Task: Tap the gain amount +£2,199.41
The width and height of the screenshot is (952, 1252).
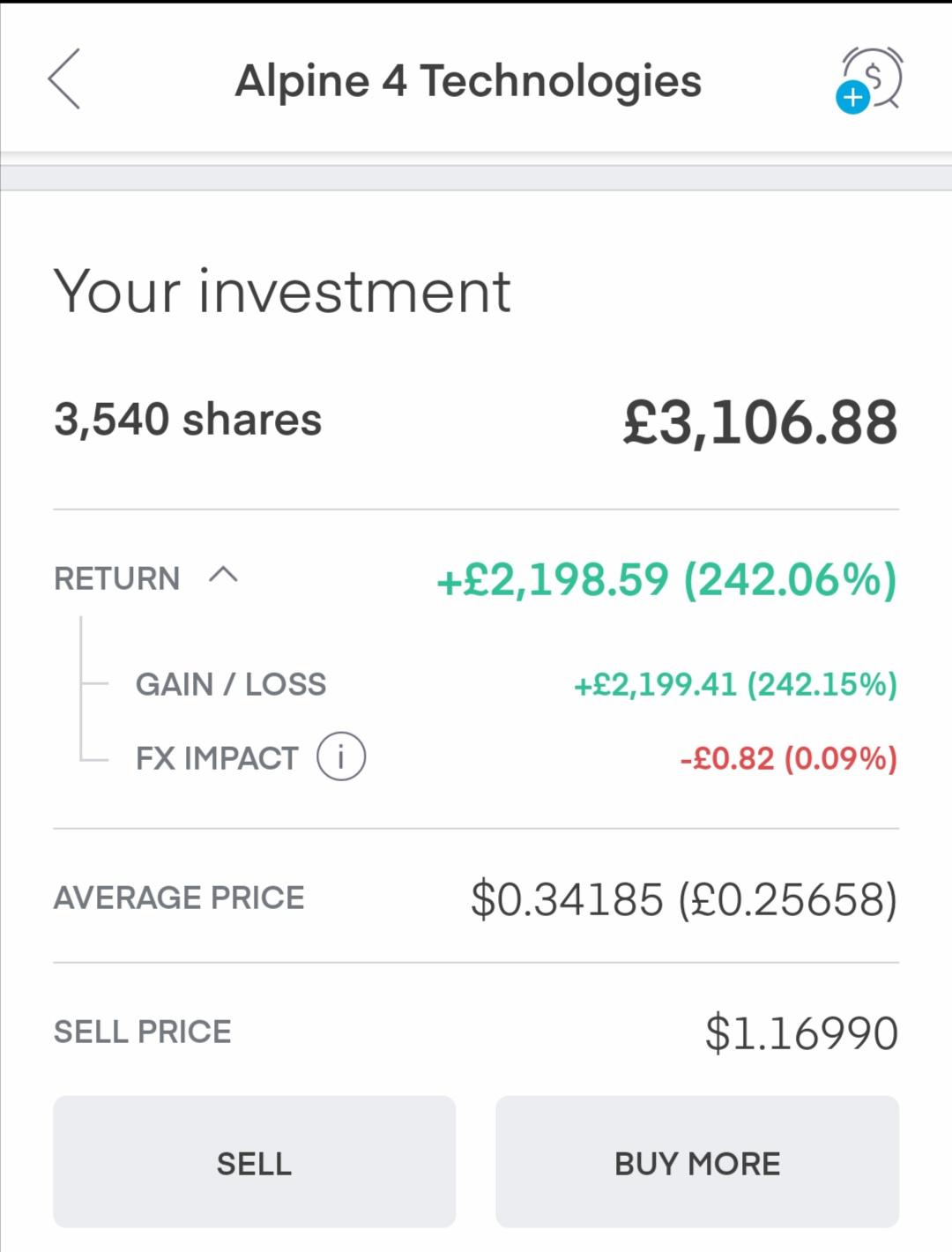Action: pyautogui.click(x=736, y=683)
